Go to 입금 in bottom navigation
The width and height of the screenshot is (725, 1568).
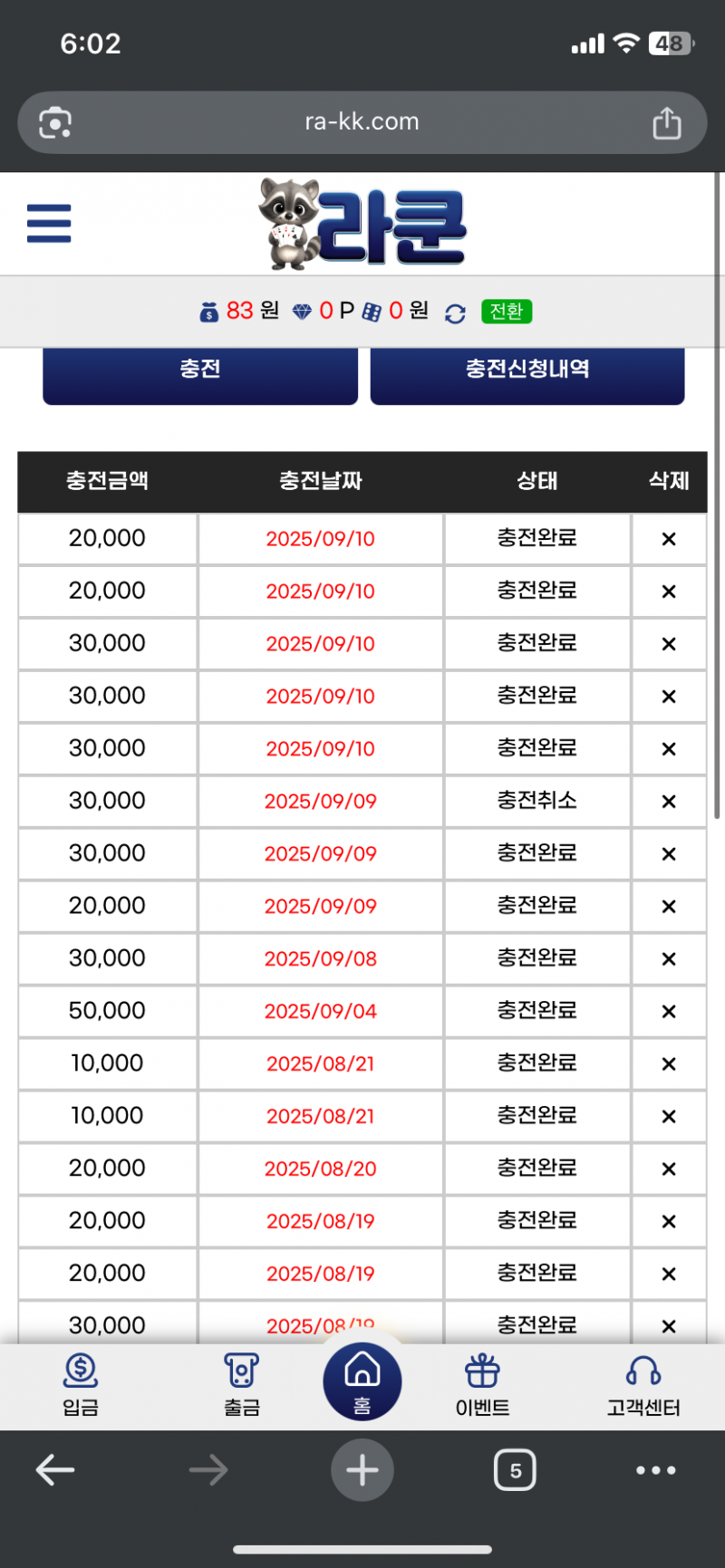tap(81, 1384)
